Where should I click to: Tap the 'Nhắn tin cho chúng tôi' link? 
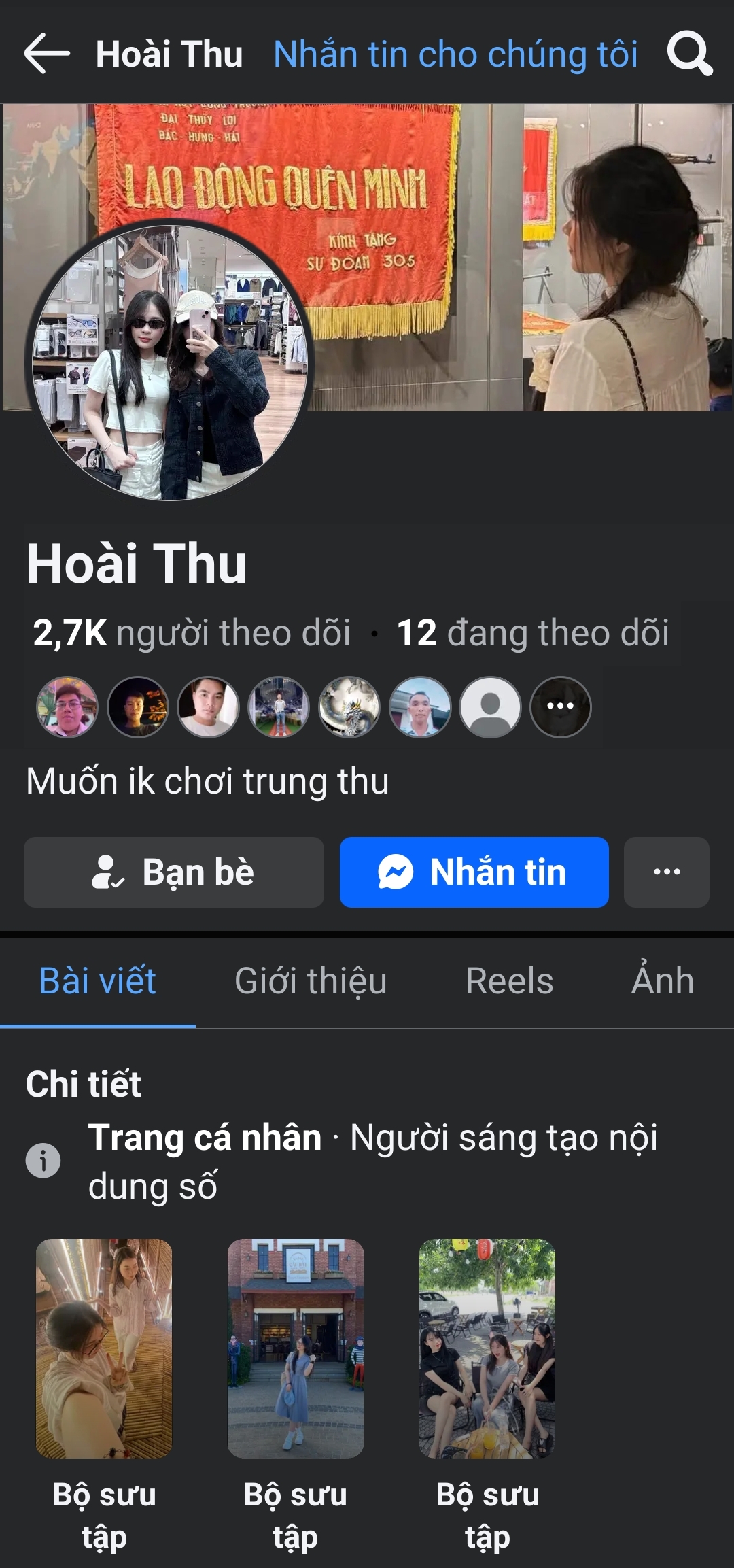(x=455, y=54)
